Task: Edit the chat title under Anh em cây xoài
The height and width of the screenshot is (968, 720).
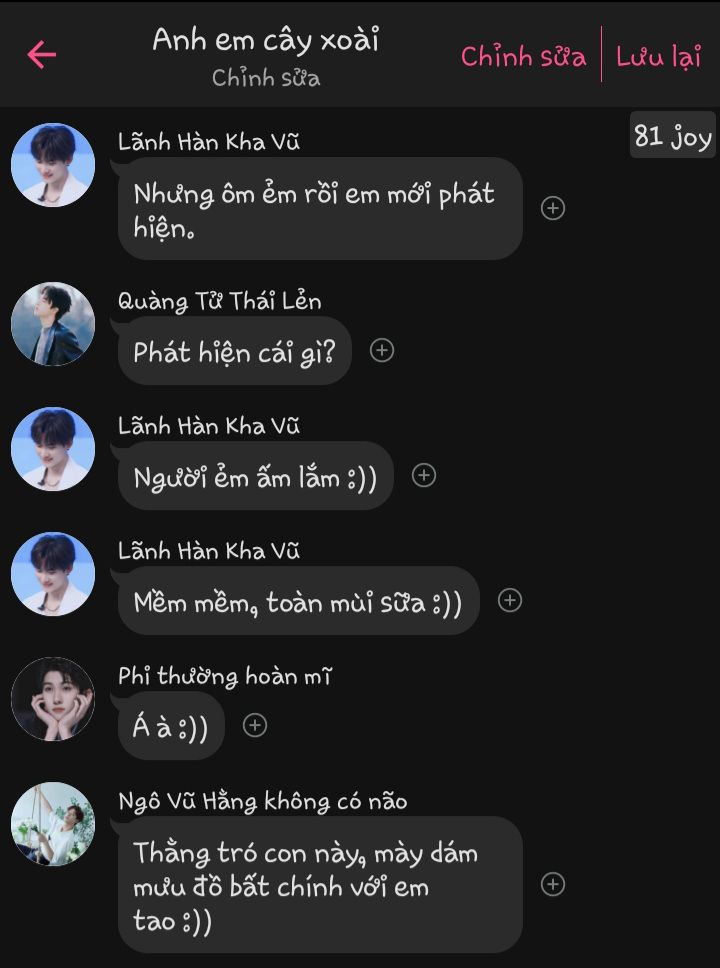Action: coord(266,78)
